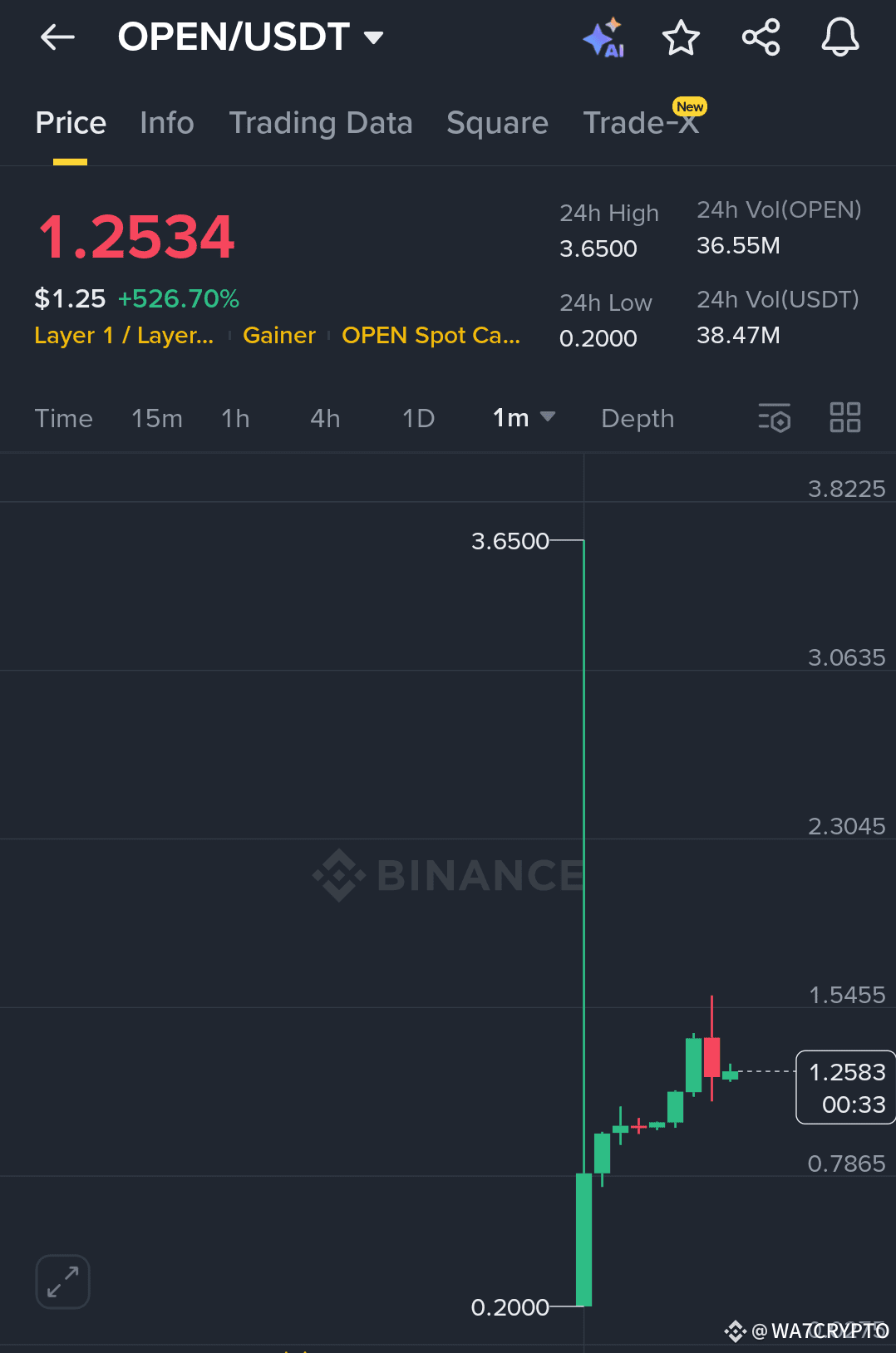This screenshot has width=896, height=1353.
Task: Expand the 1m interval dropdown
Action: pos(524,418)
